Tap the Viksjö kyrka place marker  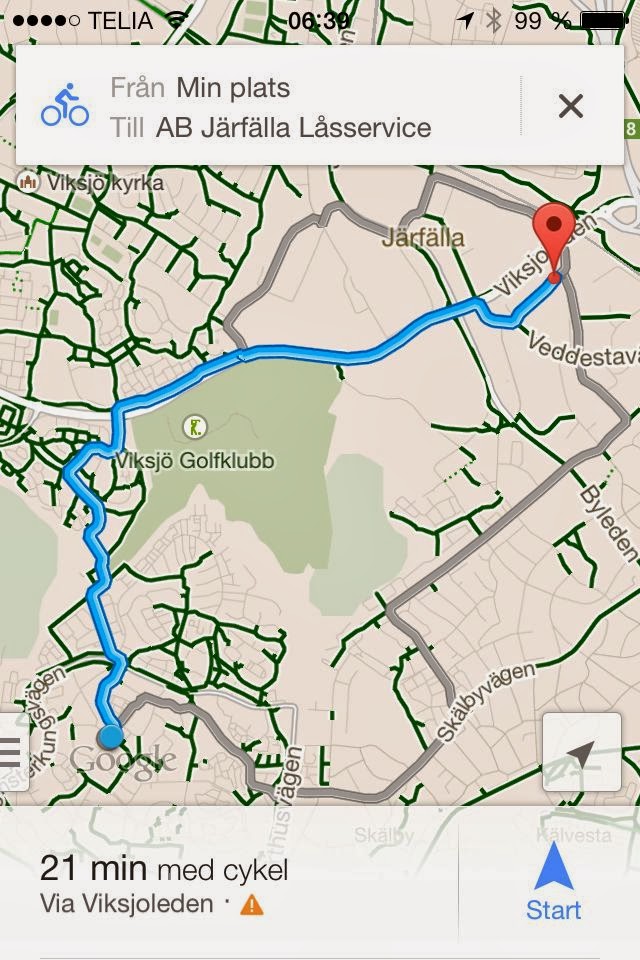[x=28, y=183]
